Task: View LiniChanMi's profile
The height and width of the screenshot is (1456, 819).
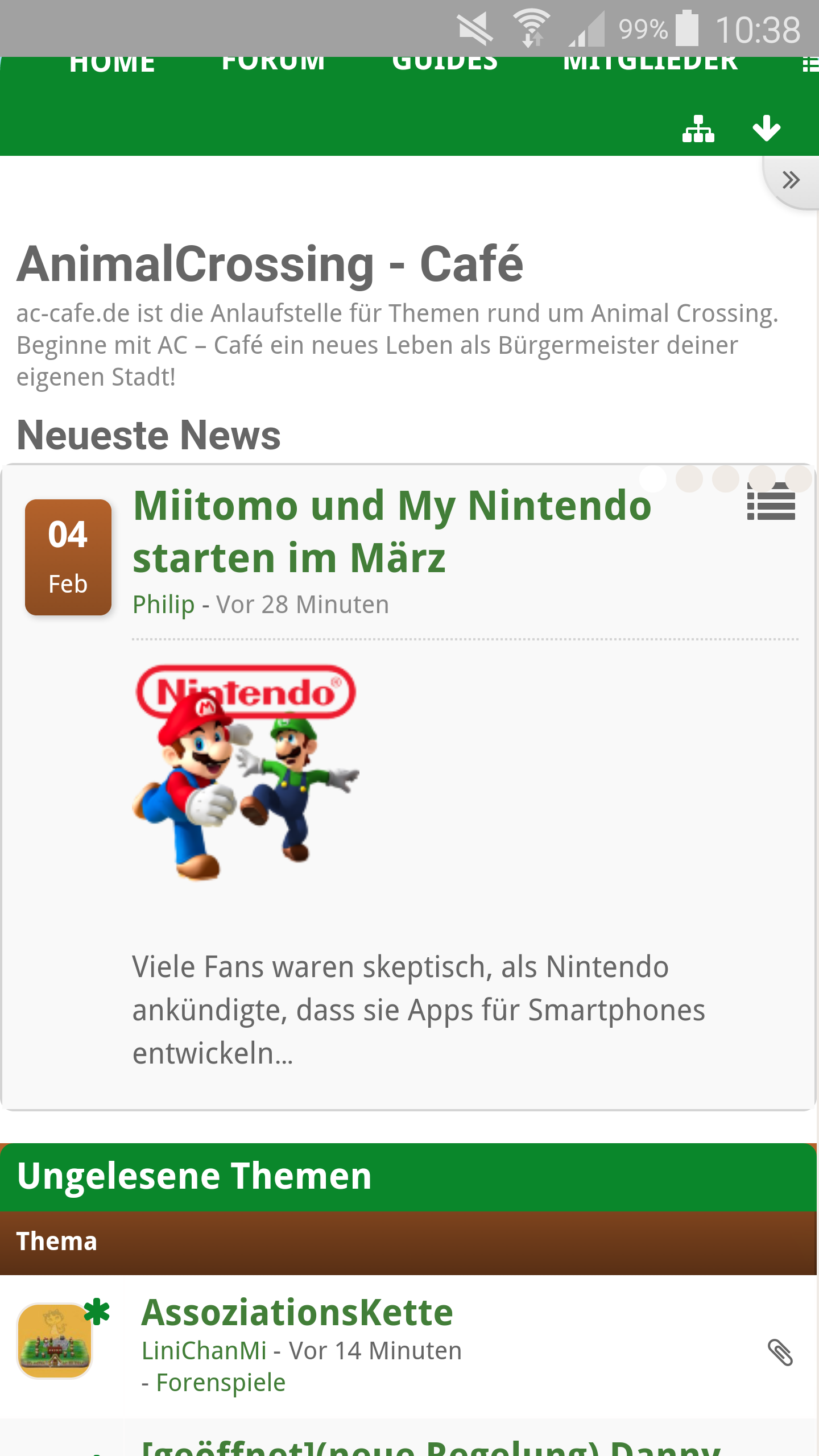Action: pos(204,1351)
